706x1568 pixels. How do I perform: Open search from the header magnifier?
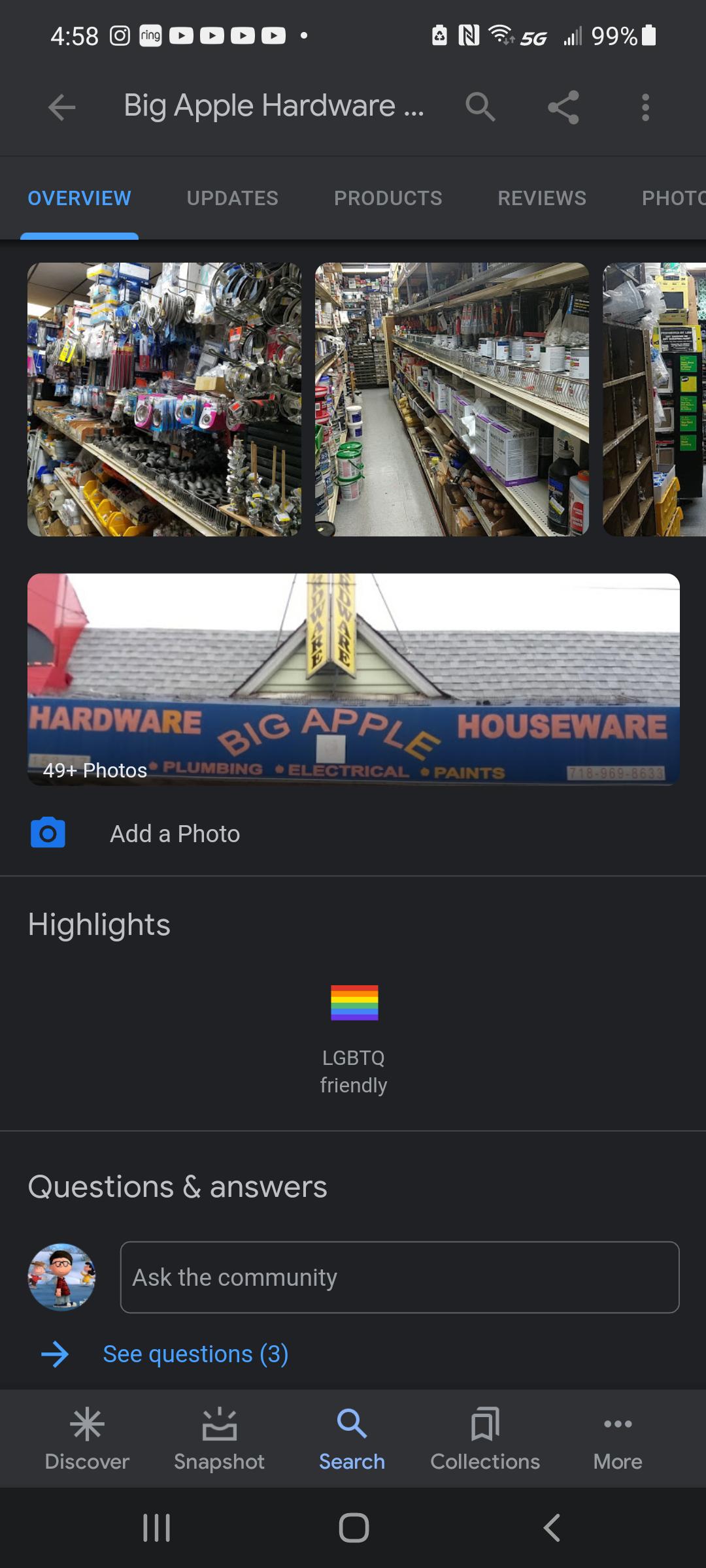[480, 107]
